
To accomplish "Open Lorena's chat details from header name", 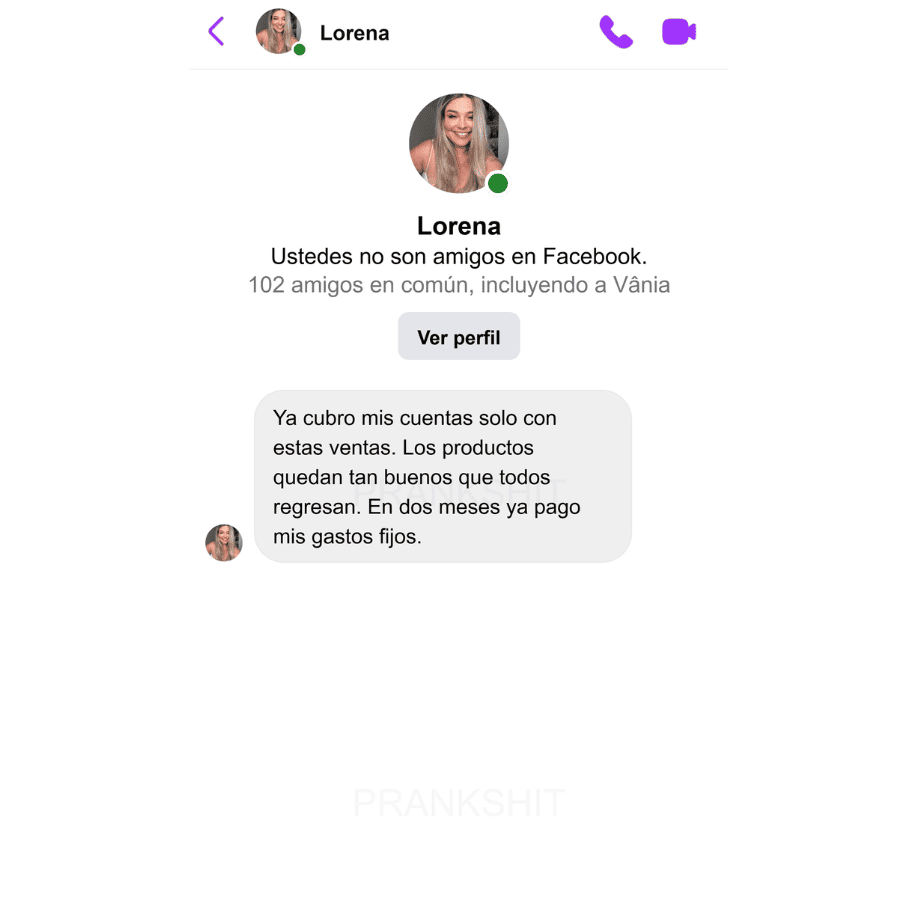I will point(354,33).
